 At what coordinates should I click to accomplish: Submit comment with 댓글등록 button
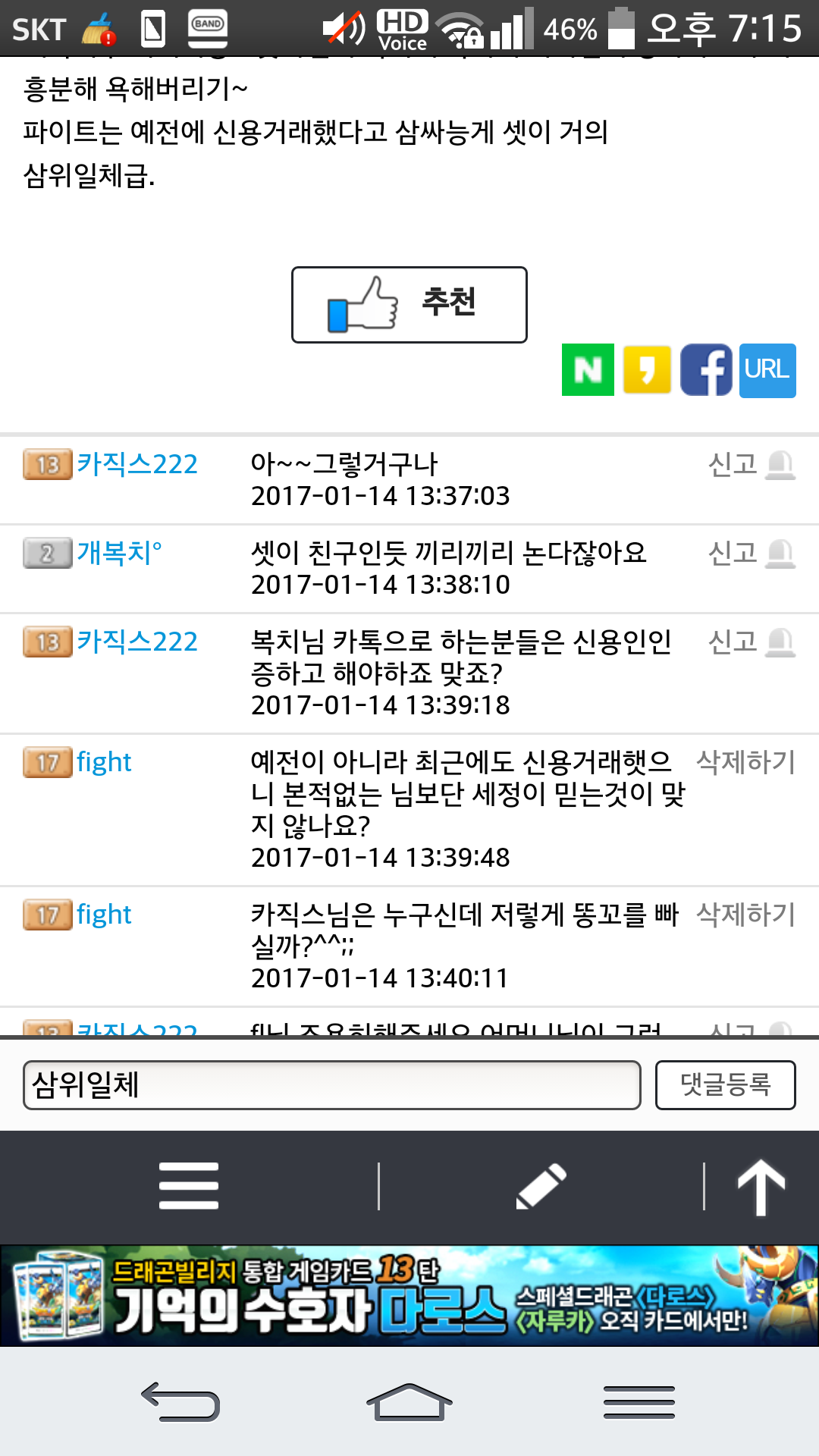(x=725, y=1085)
